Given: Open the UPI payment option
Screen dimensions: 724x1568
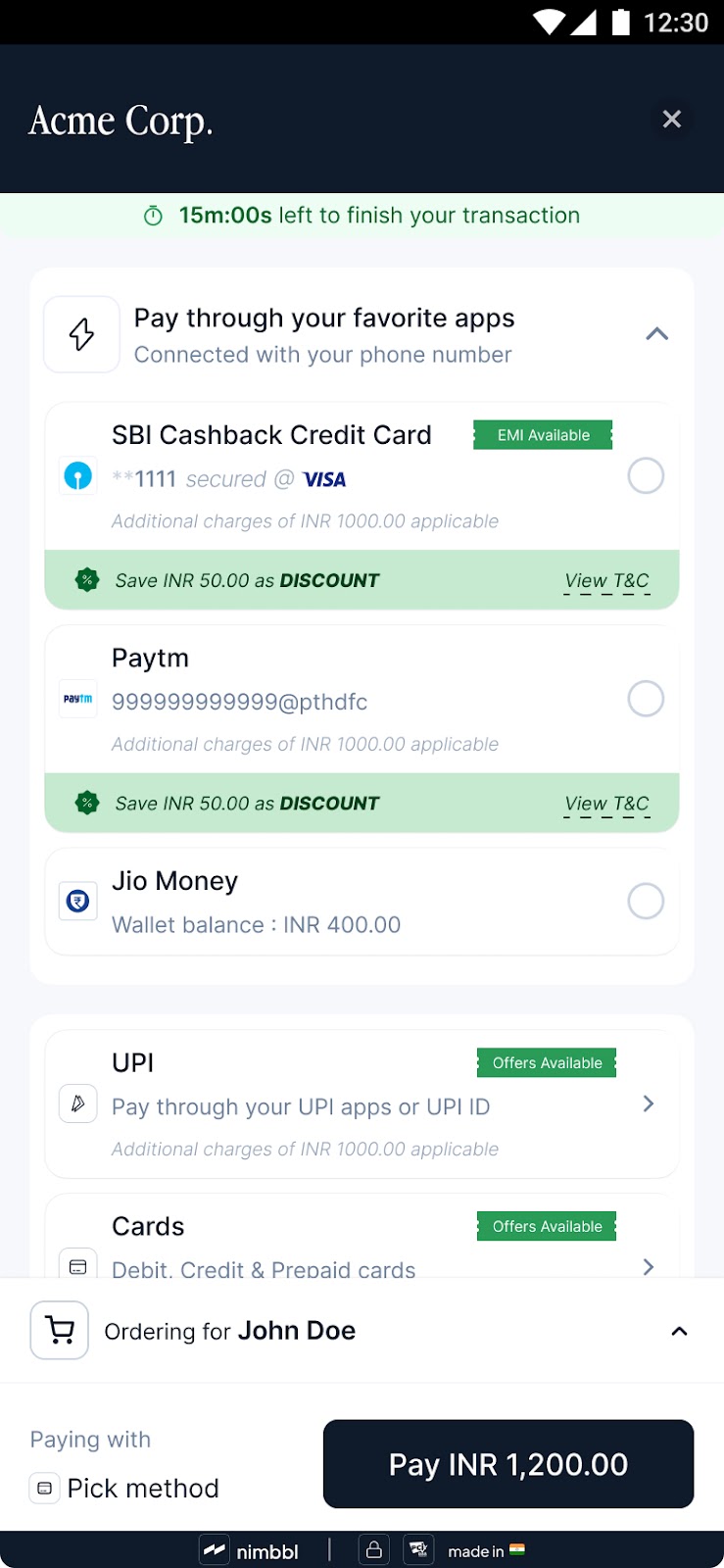Looking at the screenshot, I should (362, 1104).
